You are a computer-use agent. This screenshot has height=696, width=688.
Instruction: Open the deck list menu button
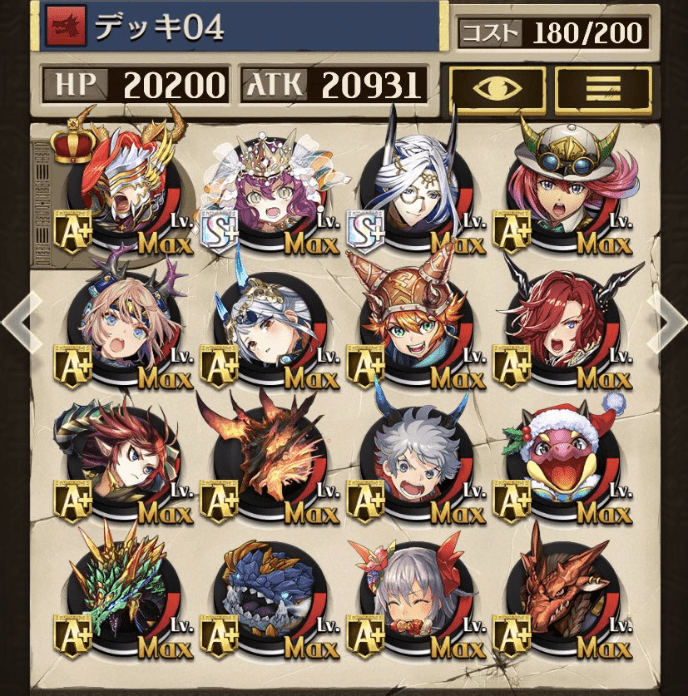point(603,87)
